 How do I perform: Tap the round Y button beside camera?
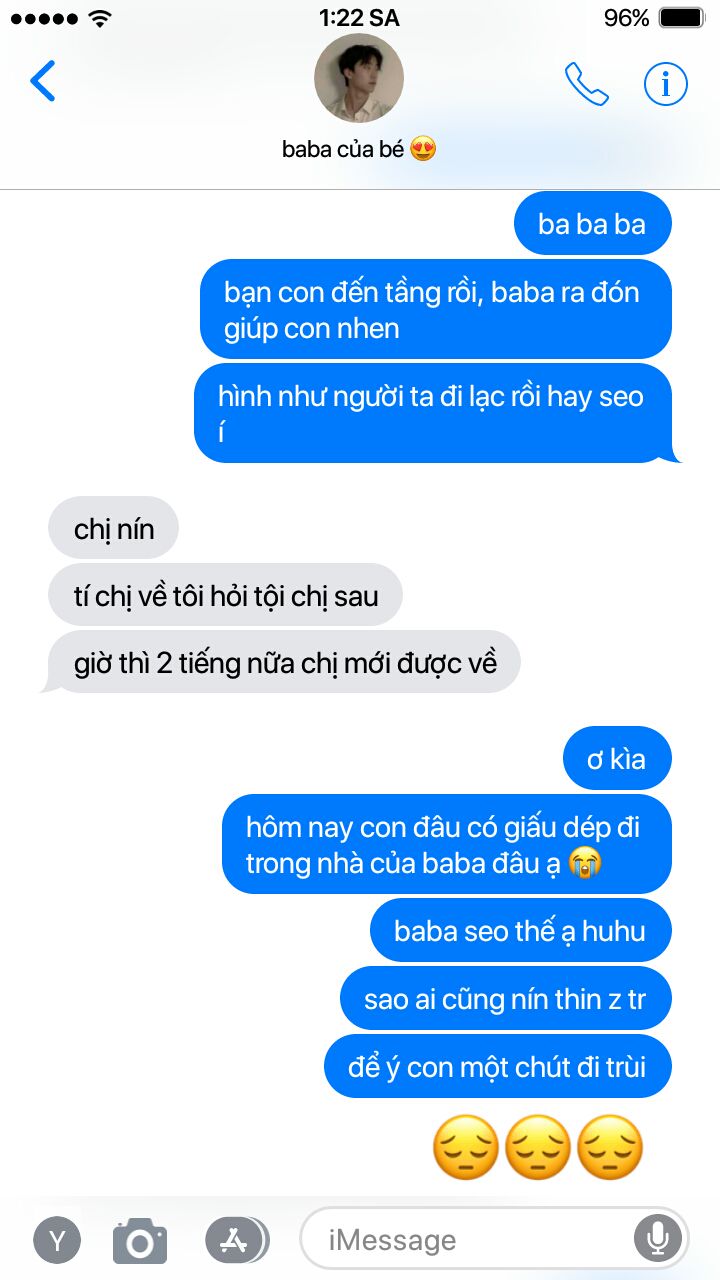(57, 1241)
